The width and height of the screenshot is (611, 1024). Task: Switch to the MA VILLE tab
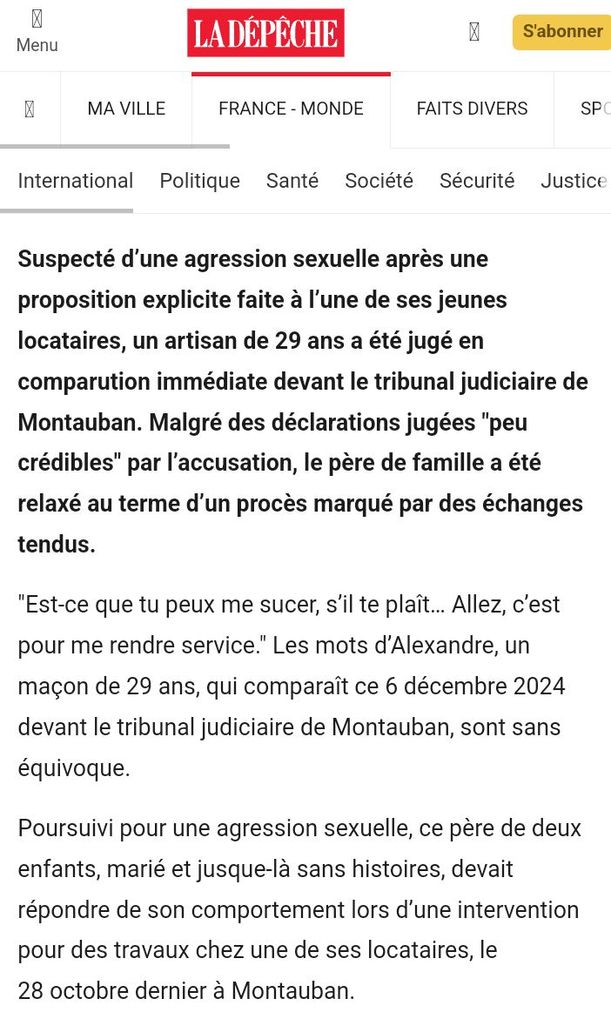tap(127, 108)
